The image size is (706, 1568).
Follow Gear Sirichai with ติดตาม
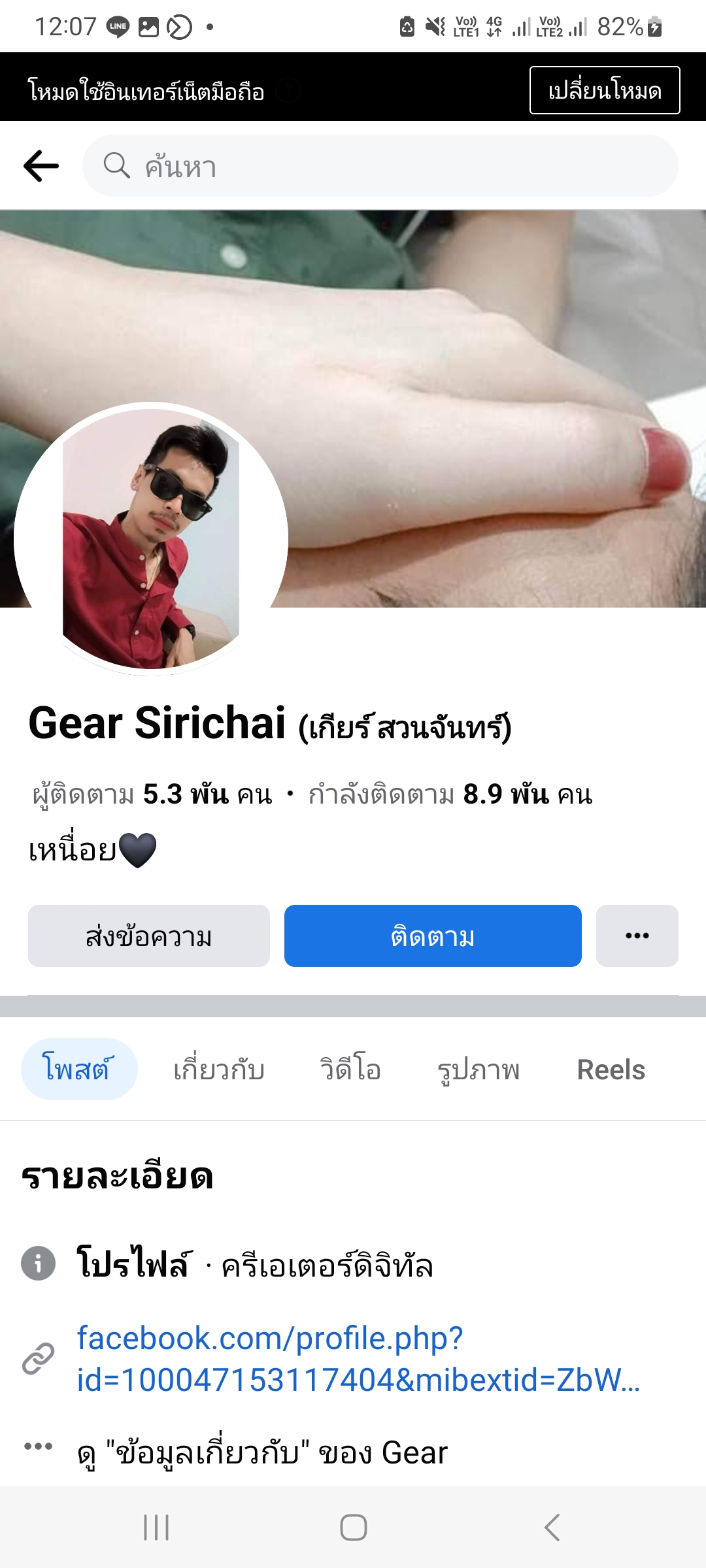(432, 936)
